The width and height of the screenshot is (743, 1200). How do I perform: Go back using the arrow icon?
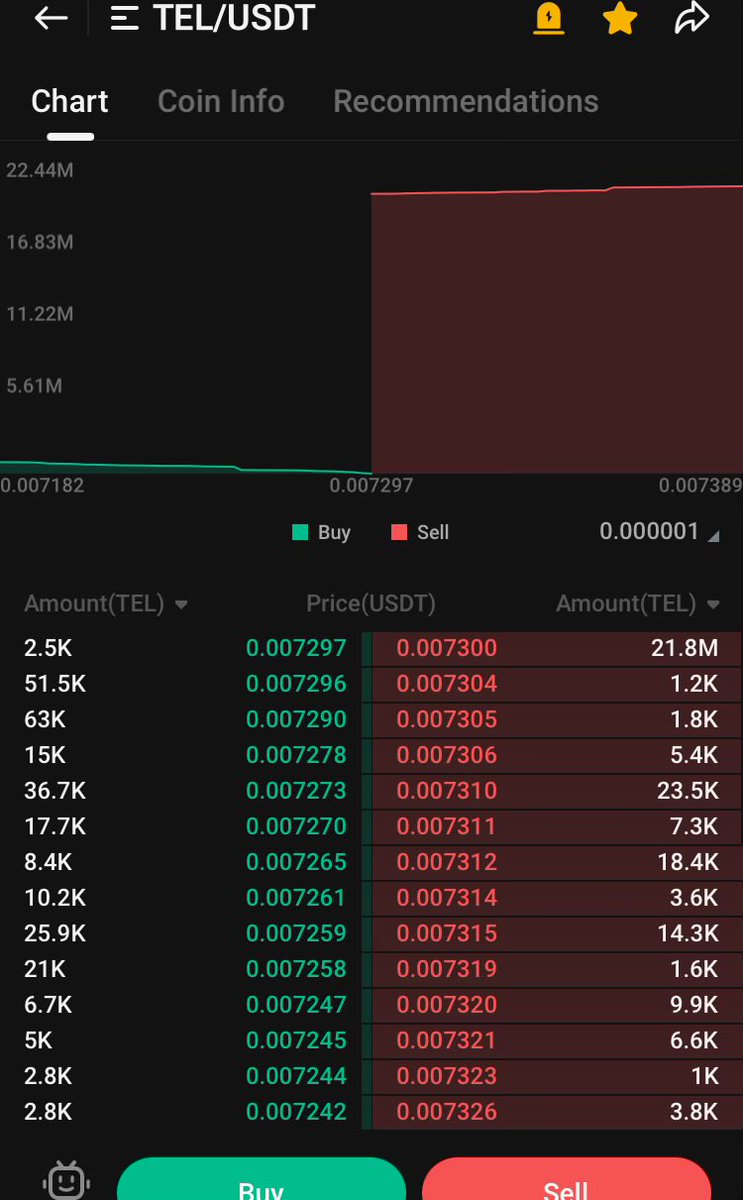pos(50,18)
